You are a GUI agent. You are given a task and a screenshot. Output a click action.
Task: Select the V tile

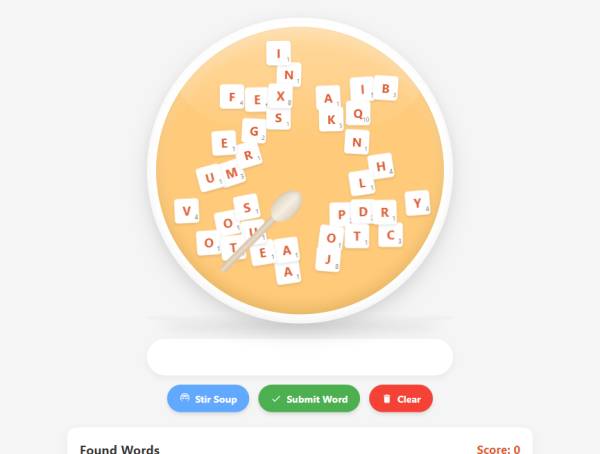tap(186, 211)
